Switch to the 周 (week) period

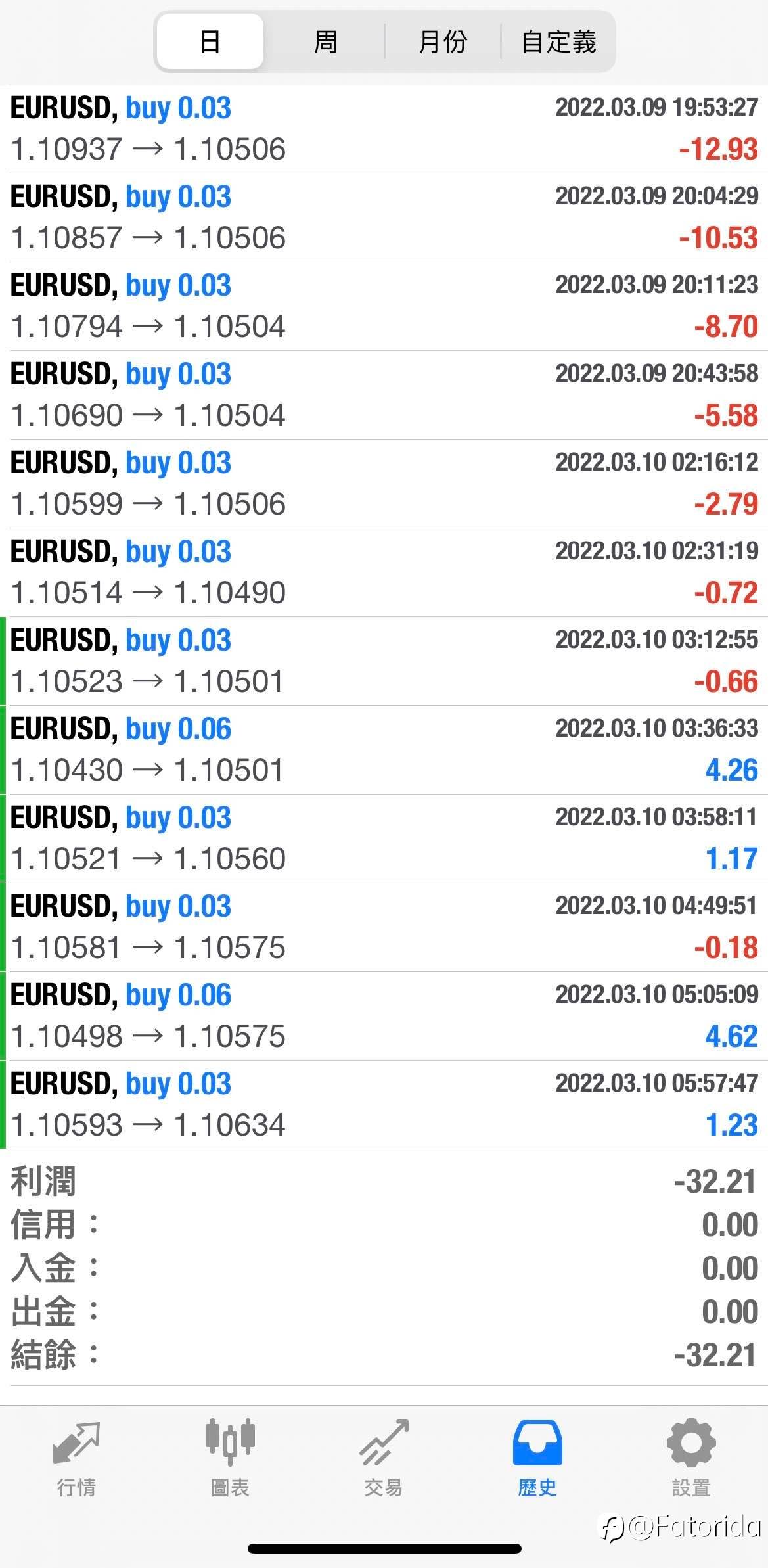(325, 42)
